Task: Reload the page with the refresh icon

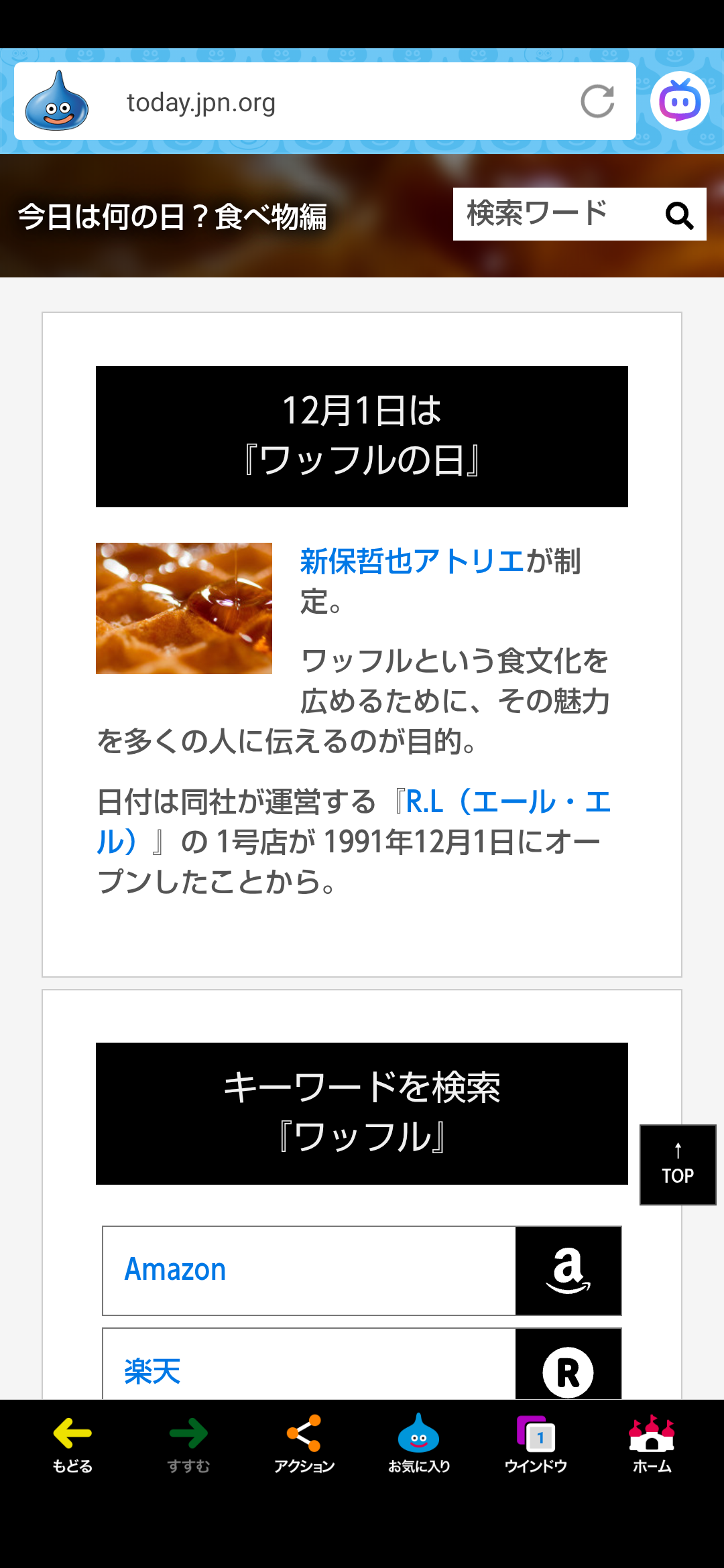Action: point(597,101)
